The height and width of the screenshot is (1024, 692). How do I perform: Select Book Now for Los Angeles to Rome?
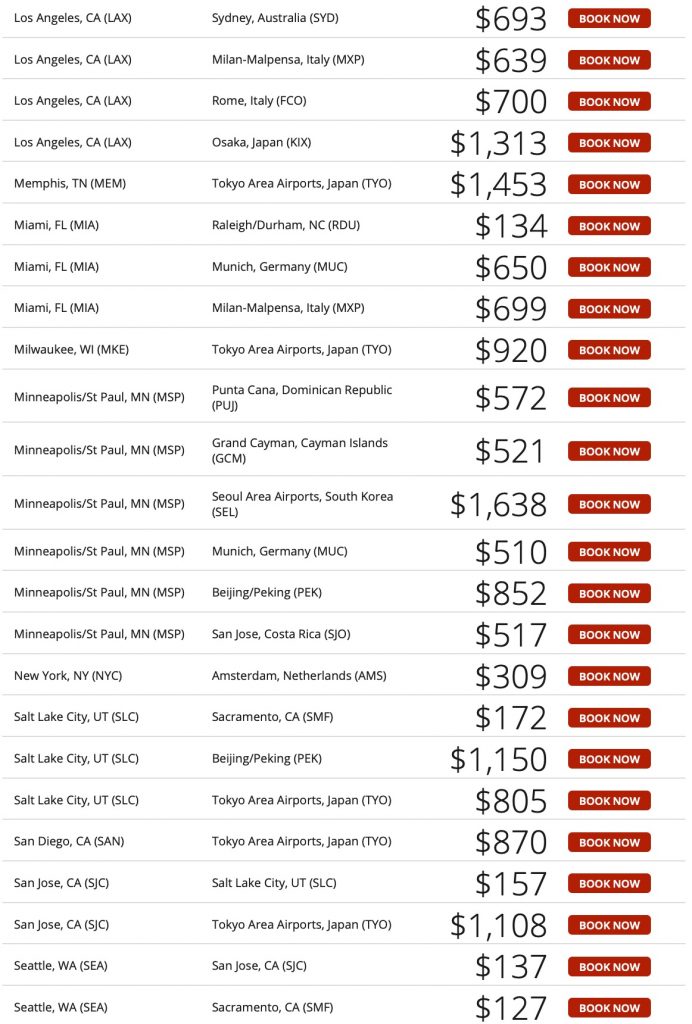tap(609, 101)
